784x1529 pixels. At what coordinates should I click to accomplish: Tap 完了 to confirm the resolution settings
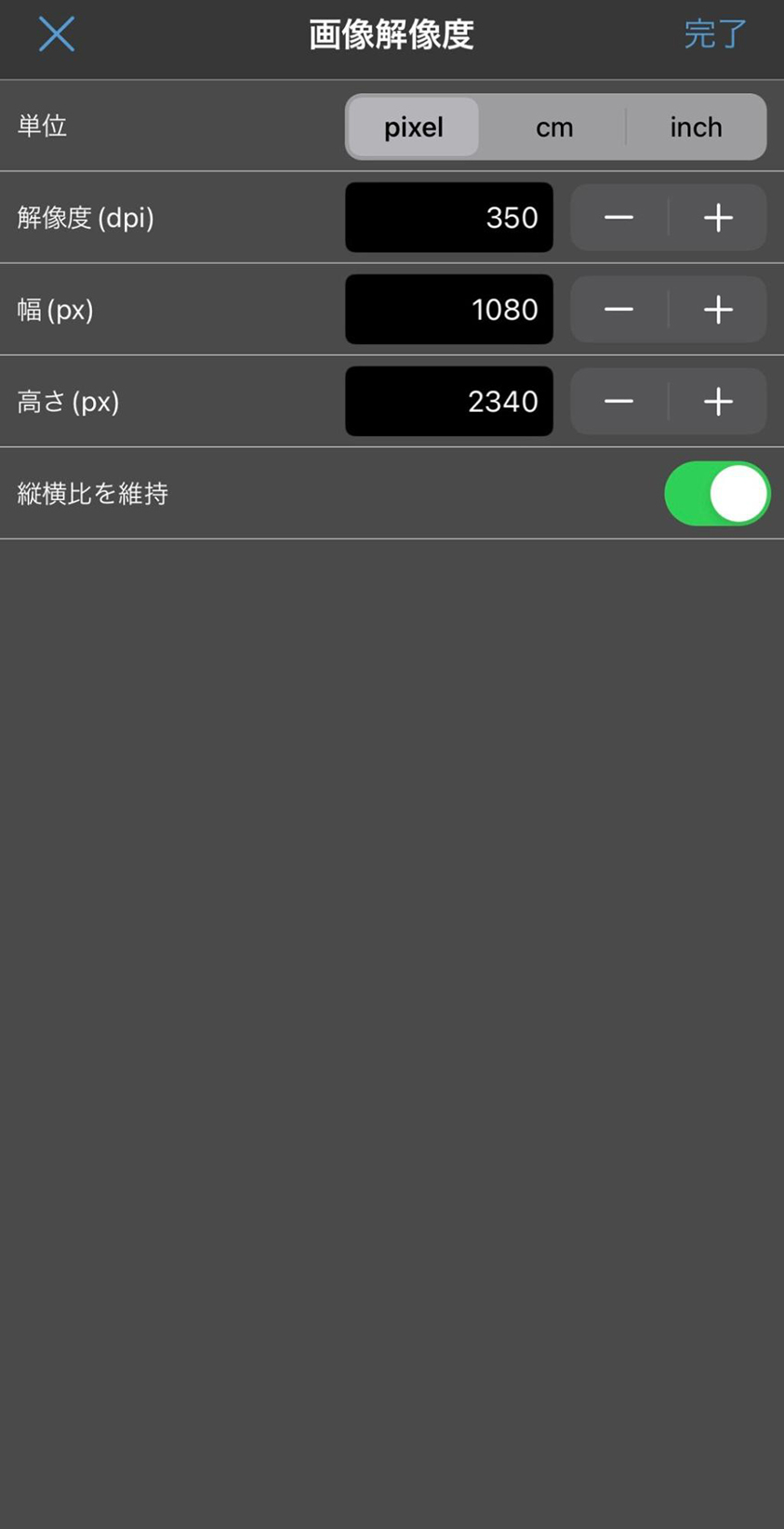point(714,34)
